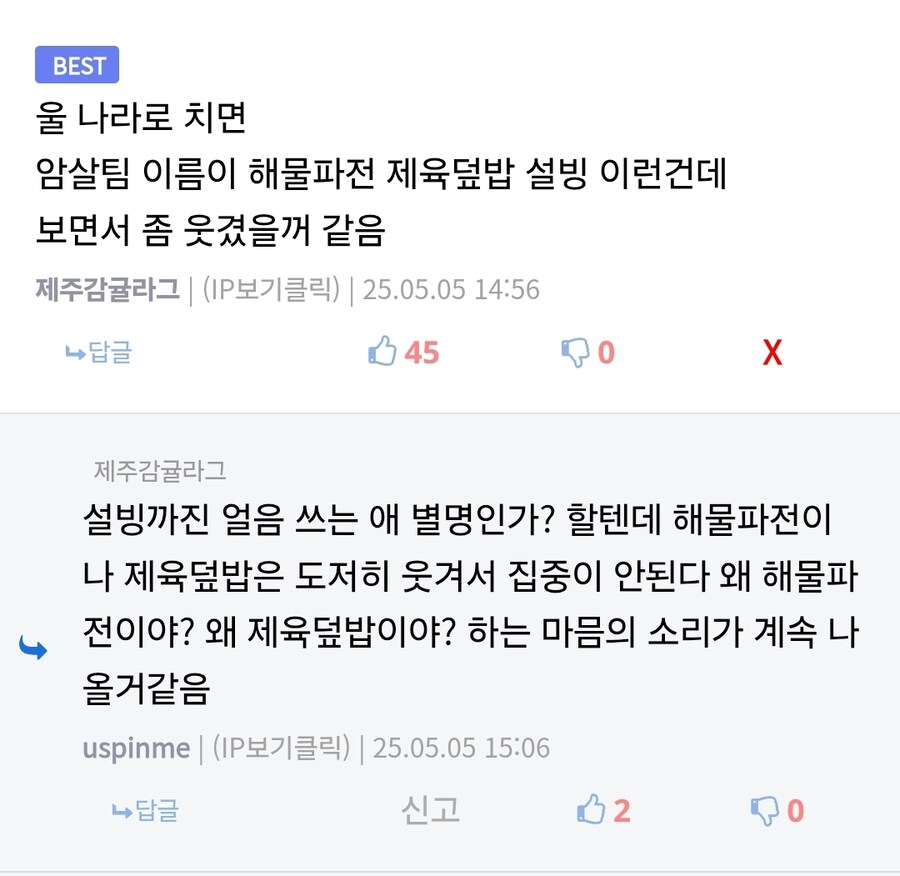
Task: Reply to uspinme's comment
Action: click(145, 810)
